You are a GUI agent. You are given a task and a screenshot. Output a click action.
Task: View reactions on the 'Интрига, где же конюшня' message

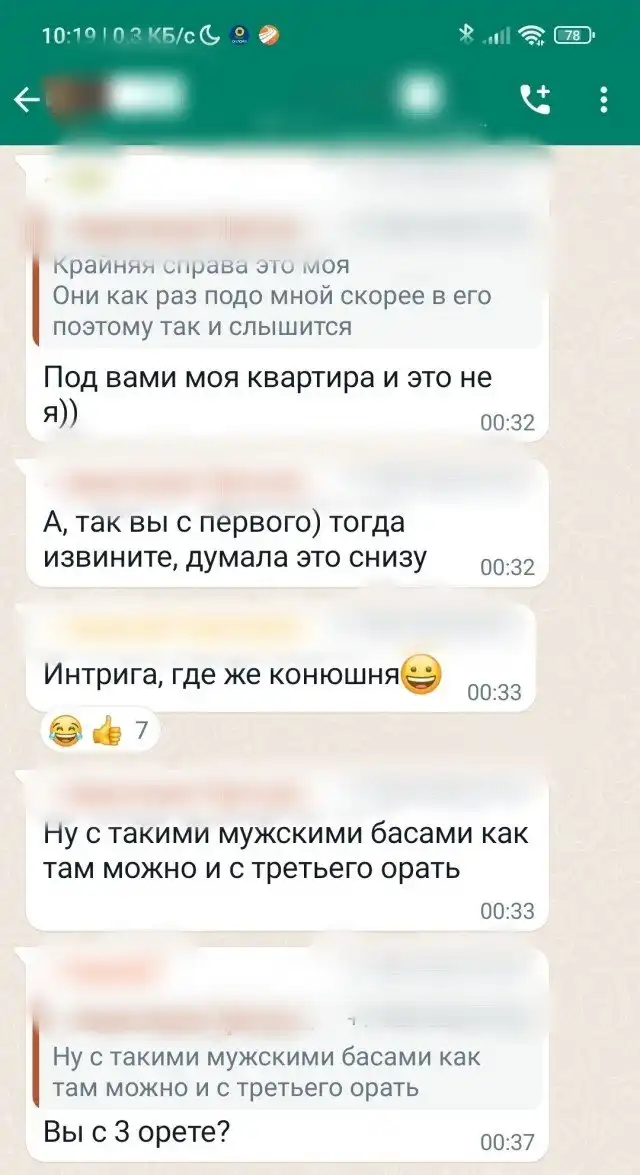point(98,733)
